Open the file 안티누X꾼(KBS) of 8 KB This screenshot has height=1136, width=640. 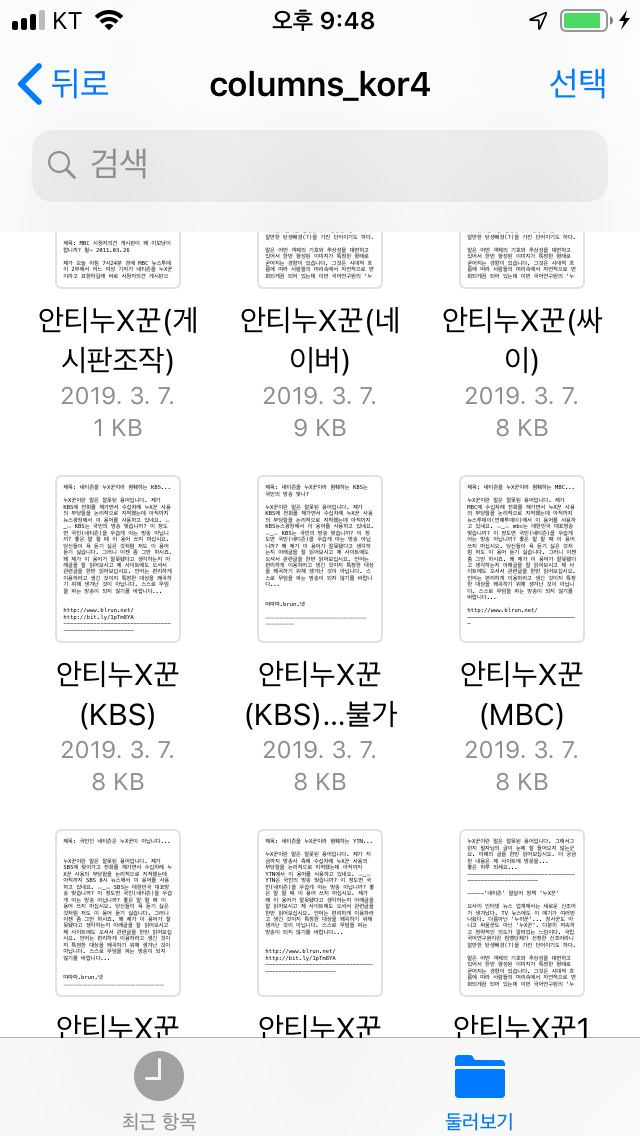pos(117,561)
